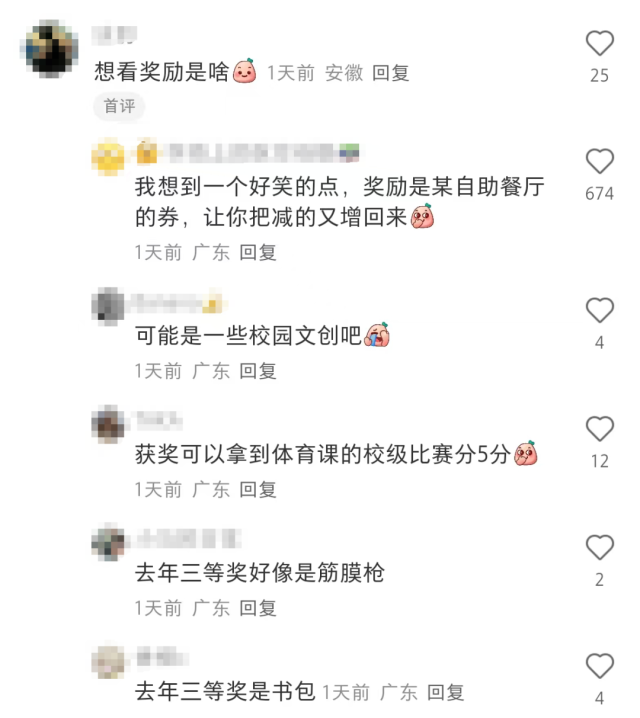This screenshot has height=718, width=640.
Task: Reply to the comment 想看奖励是啥
Action: [391, 73]
